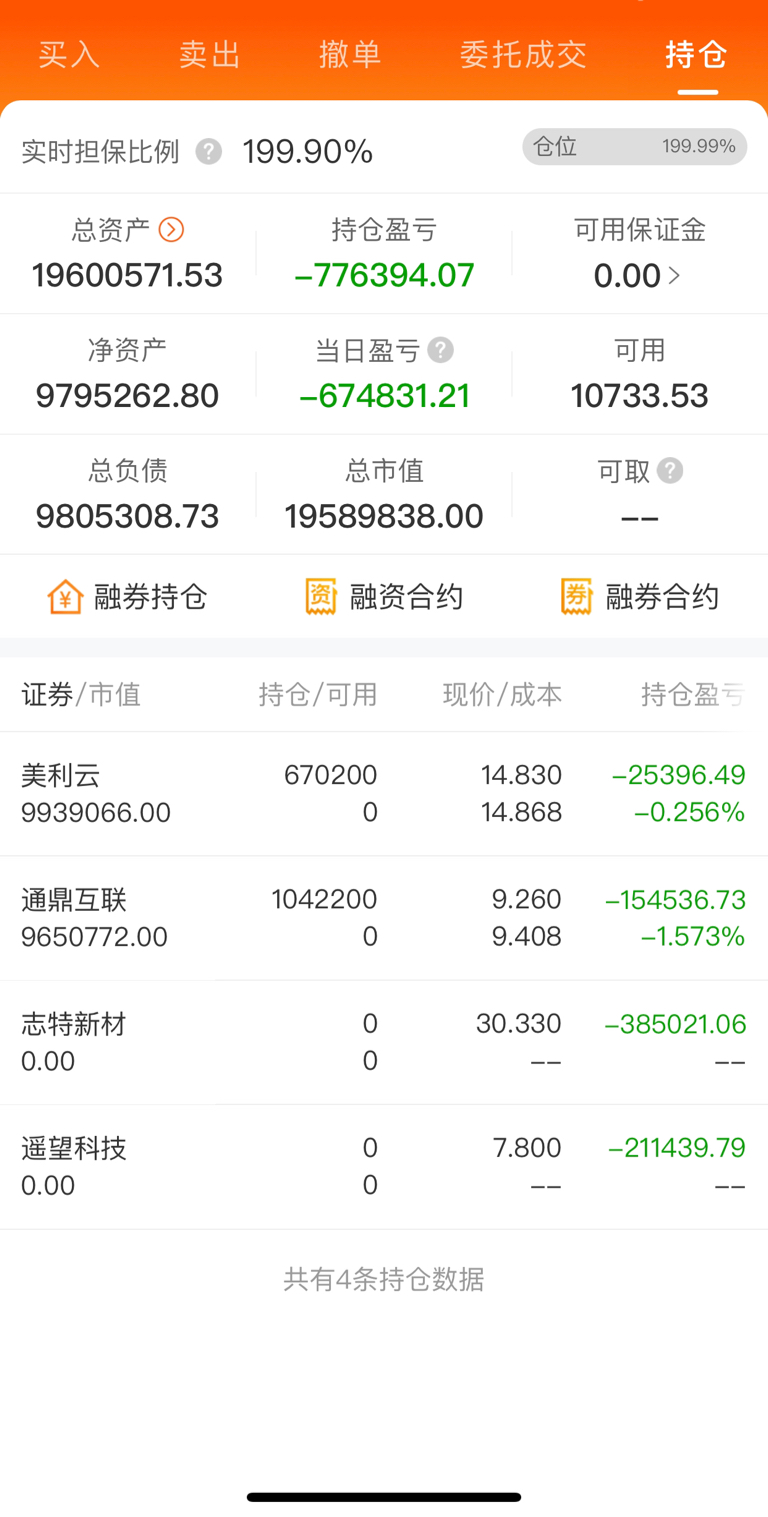
Task: Open the 遥望科技 position row
Action: tap(384, 1166)
